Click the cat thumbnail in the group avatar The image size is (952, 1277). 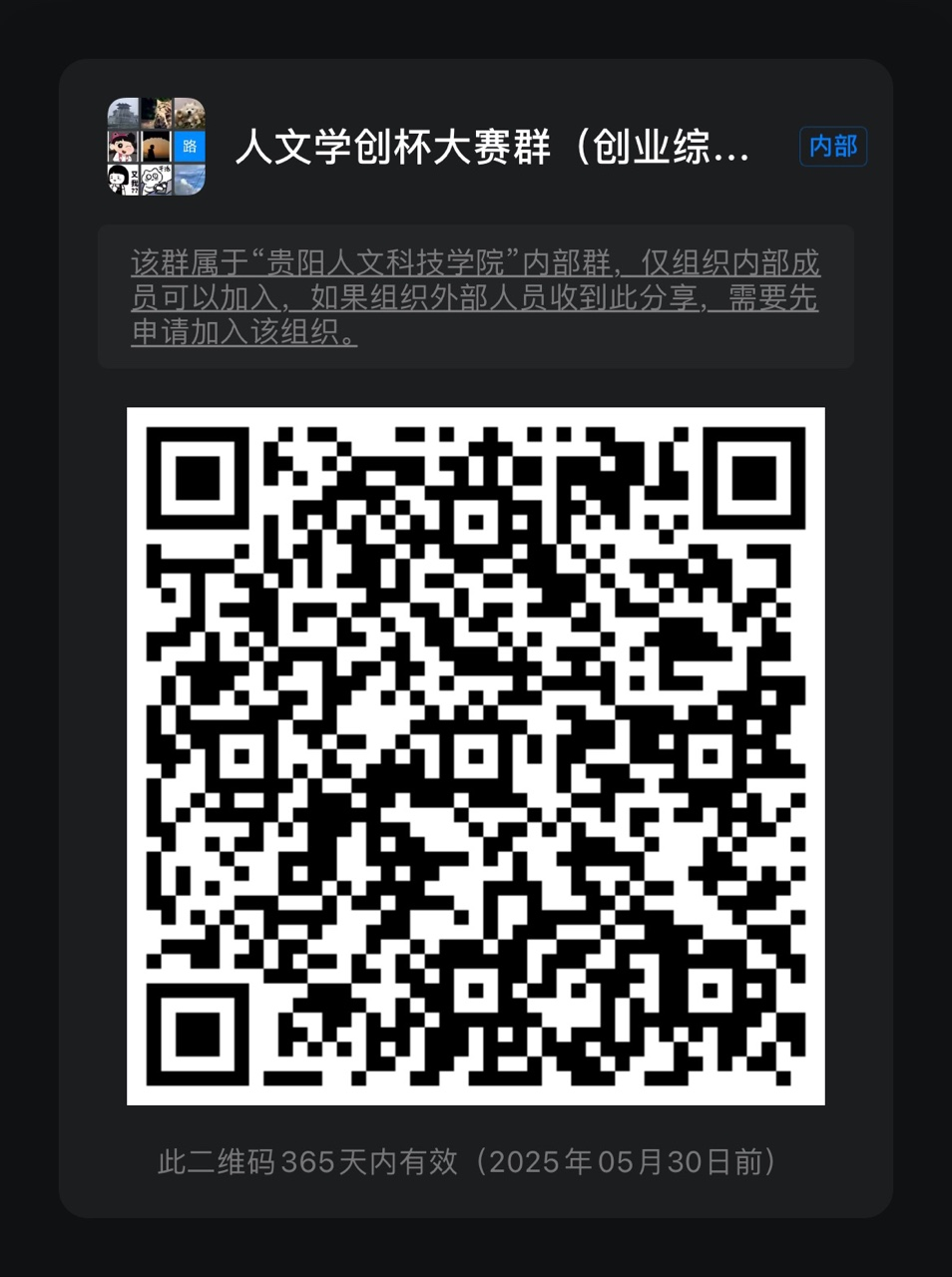coord(156,113)
